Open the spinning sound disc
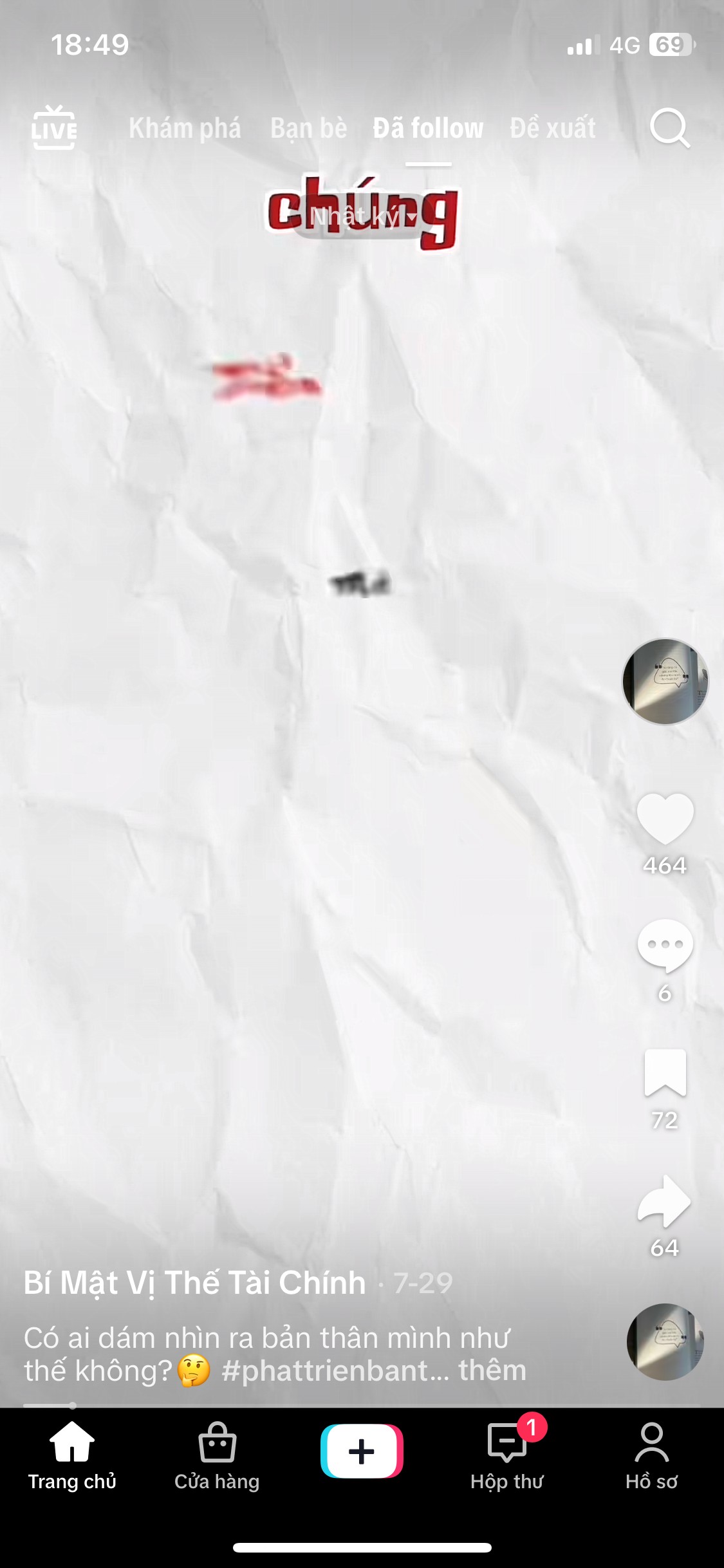 click(665, 1341)
